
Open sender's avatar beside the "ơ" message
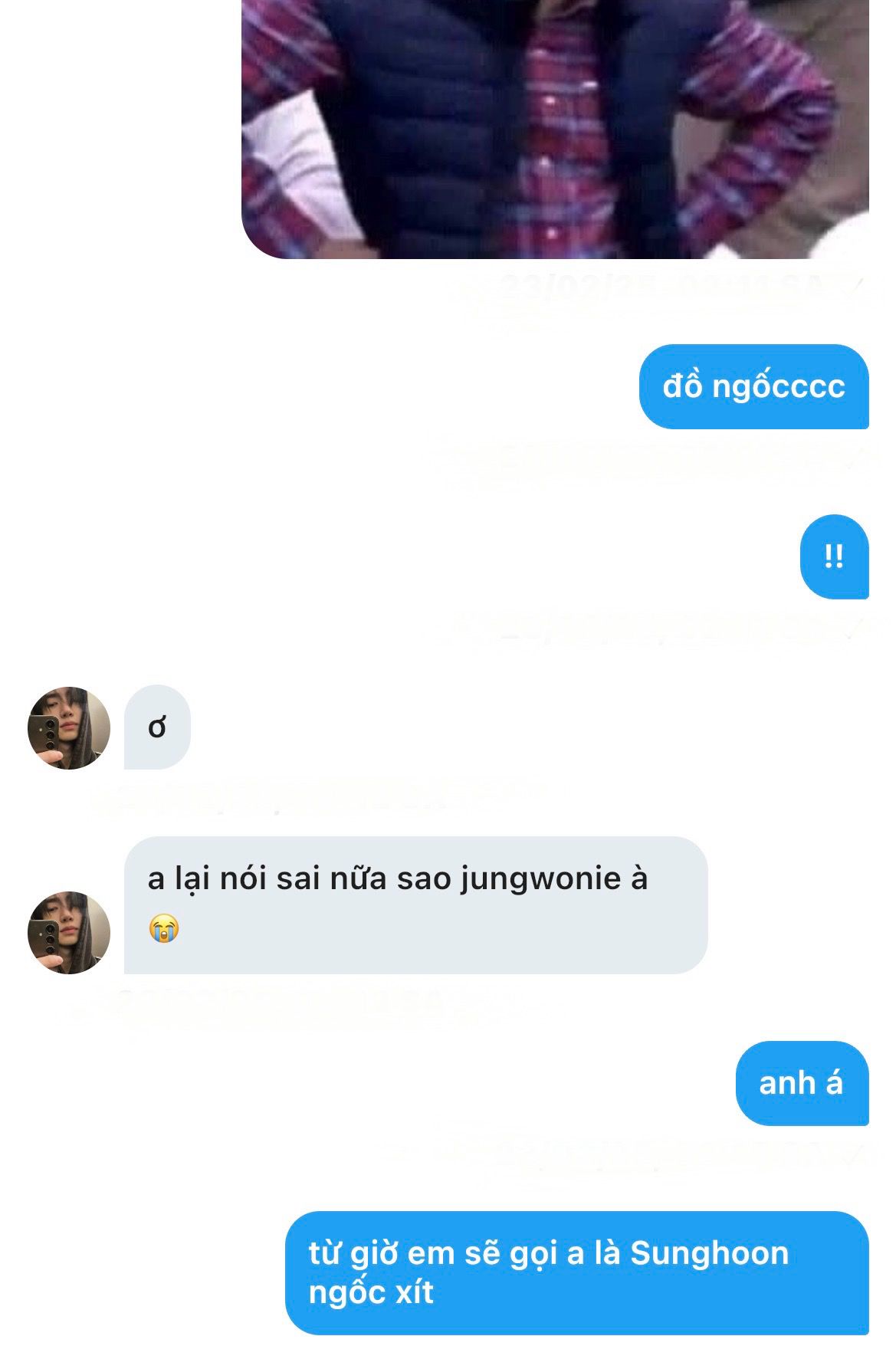coord(69,727)
